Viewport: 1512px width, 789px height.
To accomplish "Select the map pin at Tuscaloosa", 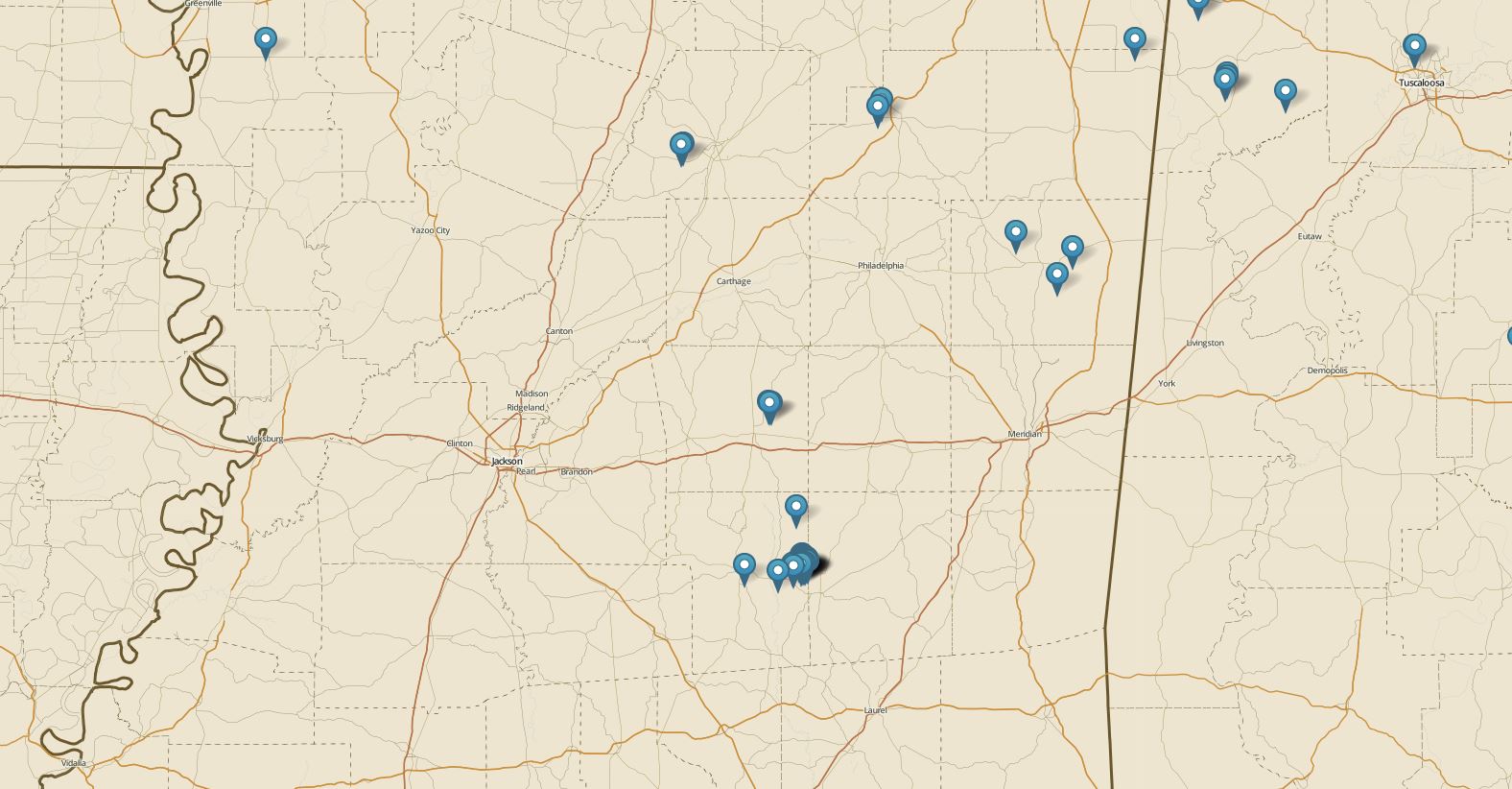I will point(1413,47).
